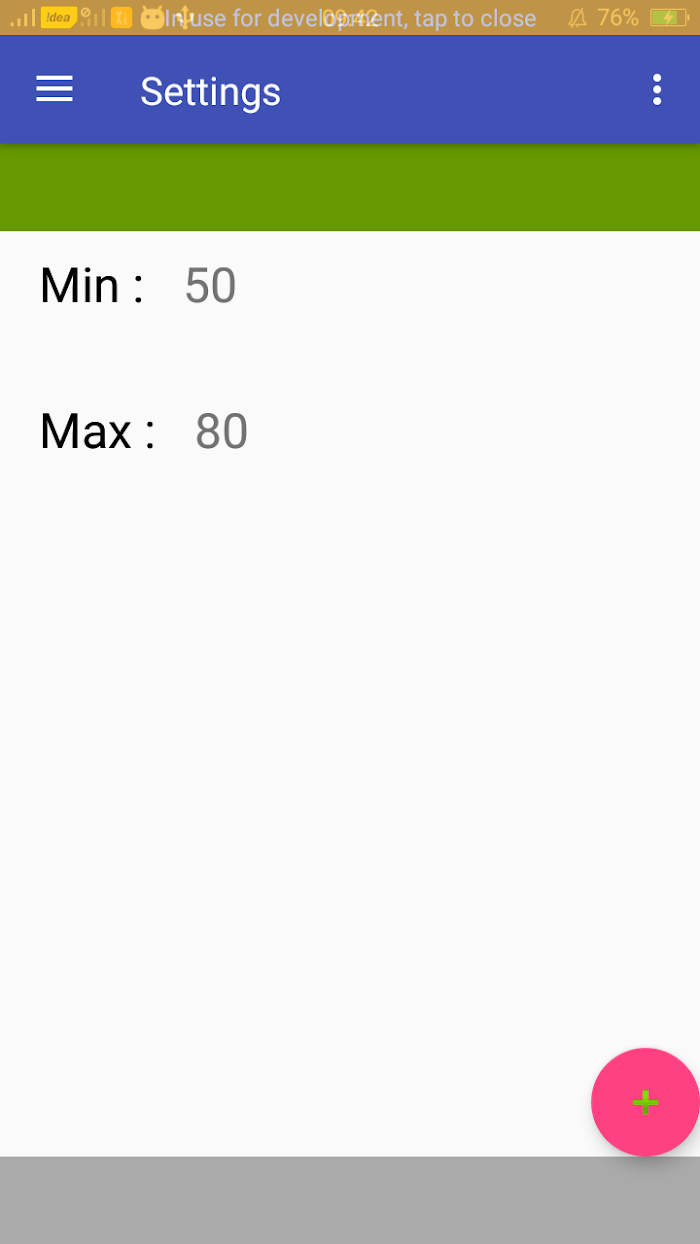Edit the Min value field showing 50

(x=210, y=286)
